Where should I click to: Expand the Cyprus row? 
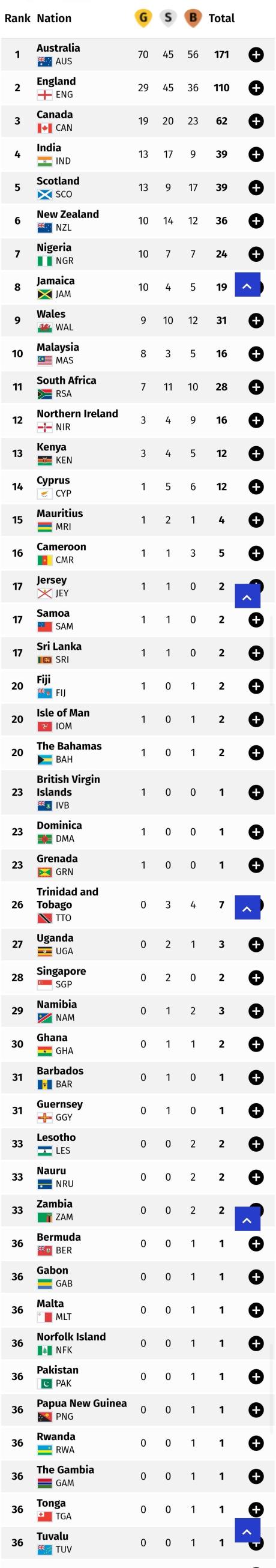tap(256, 487)
